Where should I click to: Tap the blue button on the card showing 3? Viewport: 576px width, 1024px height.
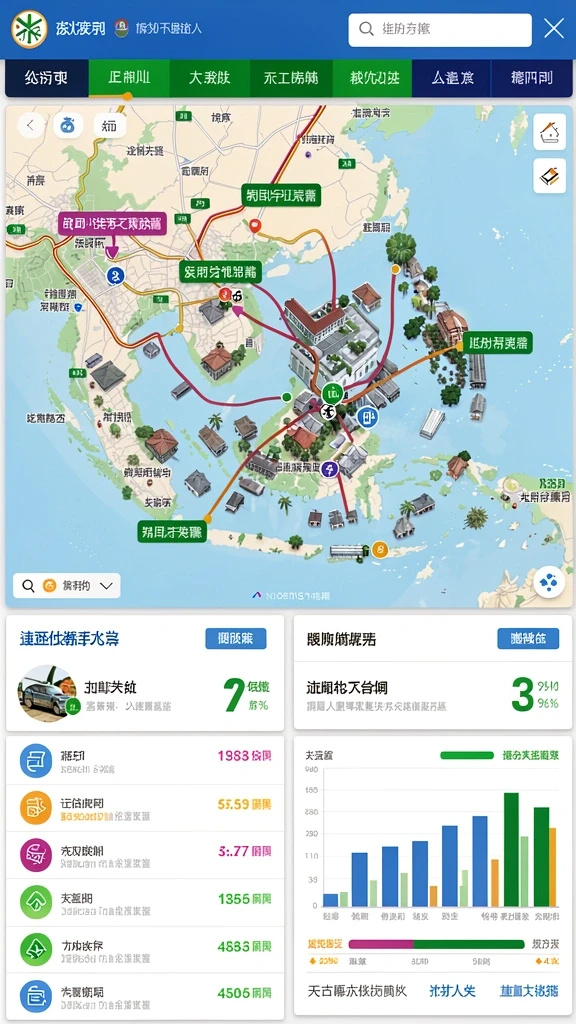[528, 639]
